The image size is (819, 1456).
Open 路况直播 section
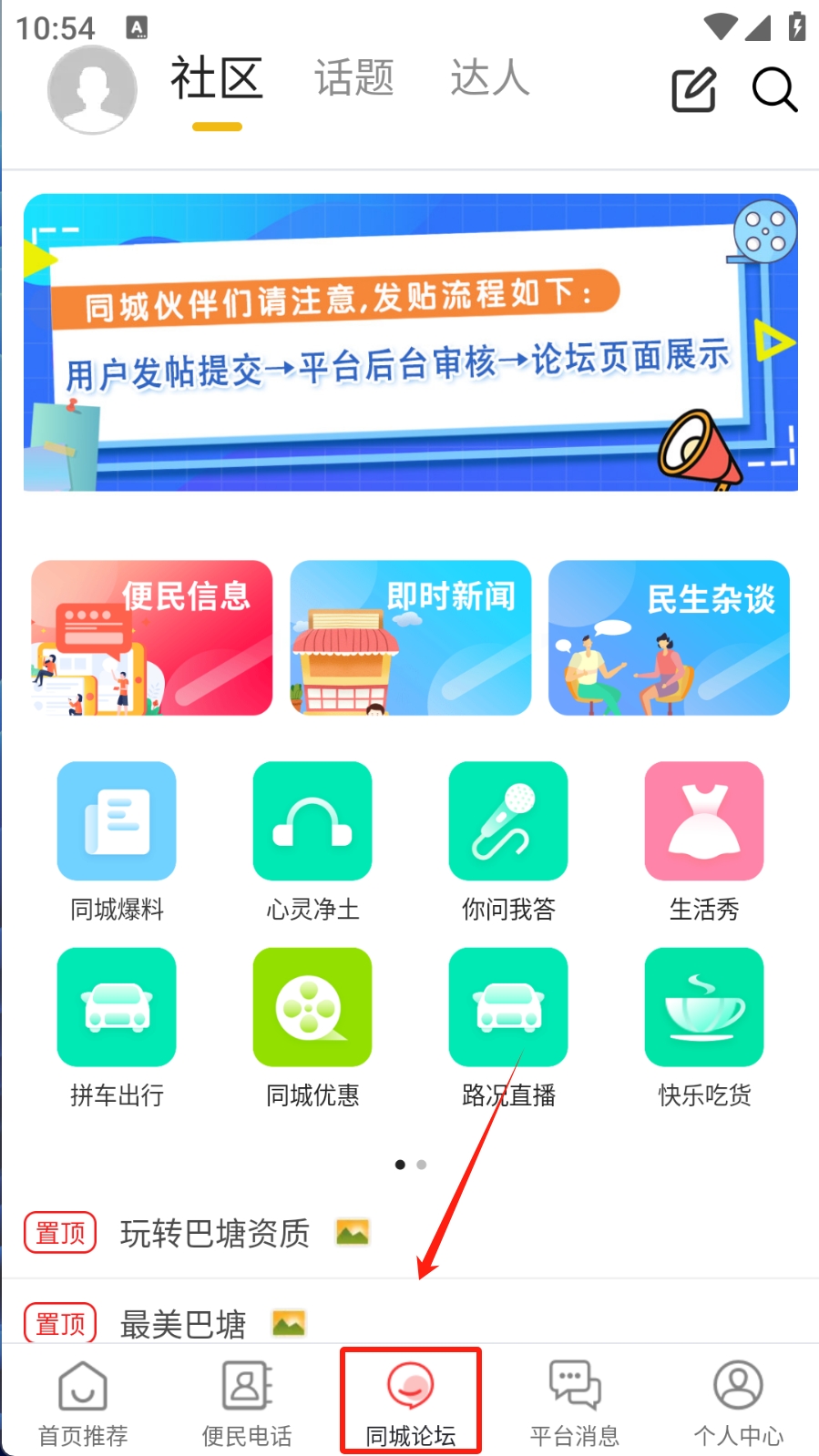coord(508,1026)
